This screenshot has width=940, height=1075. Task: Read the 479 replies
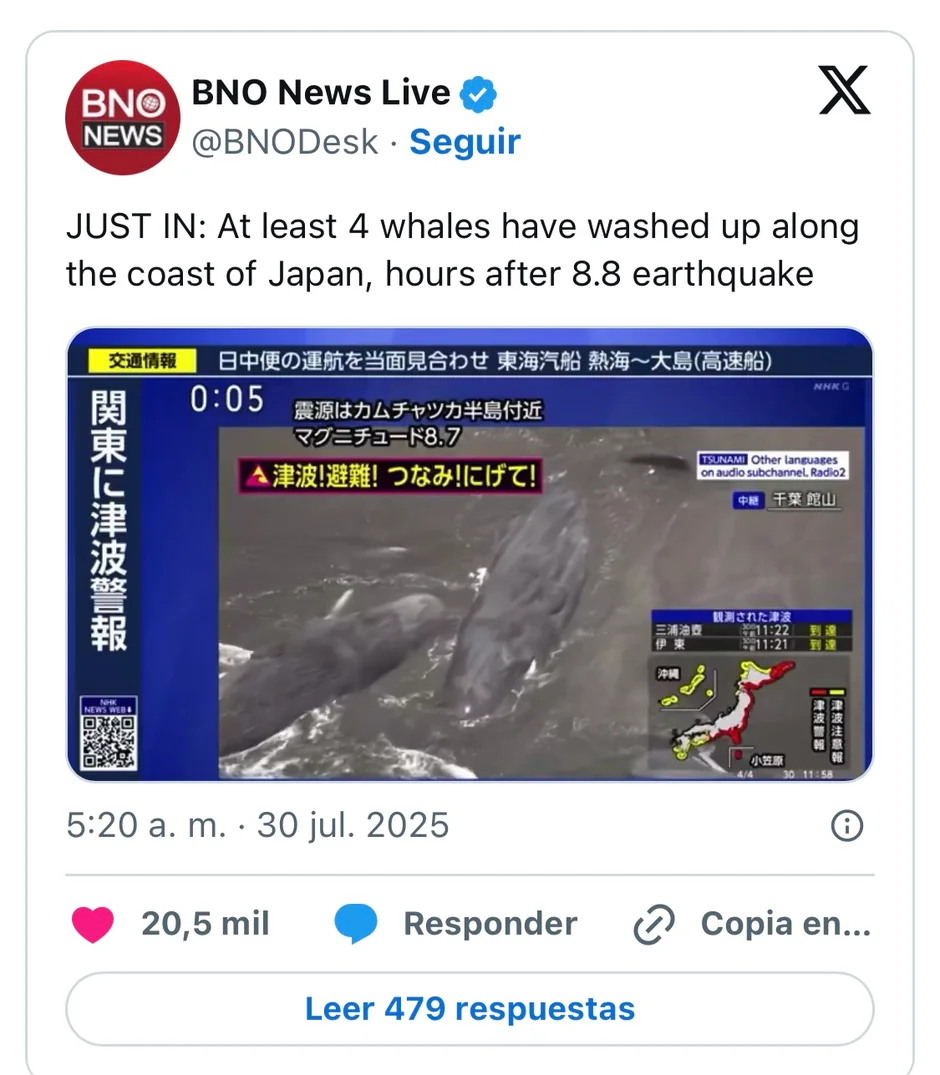tap(469, 1008)
